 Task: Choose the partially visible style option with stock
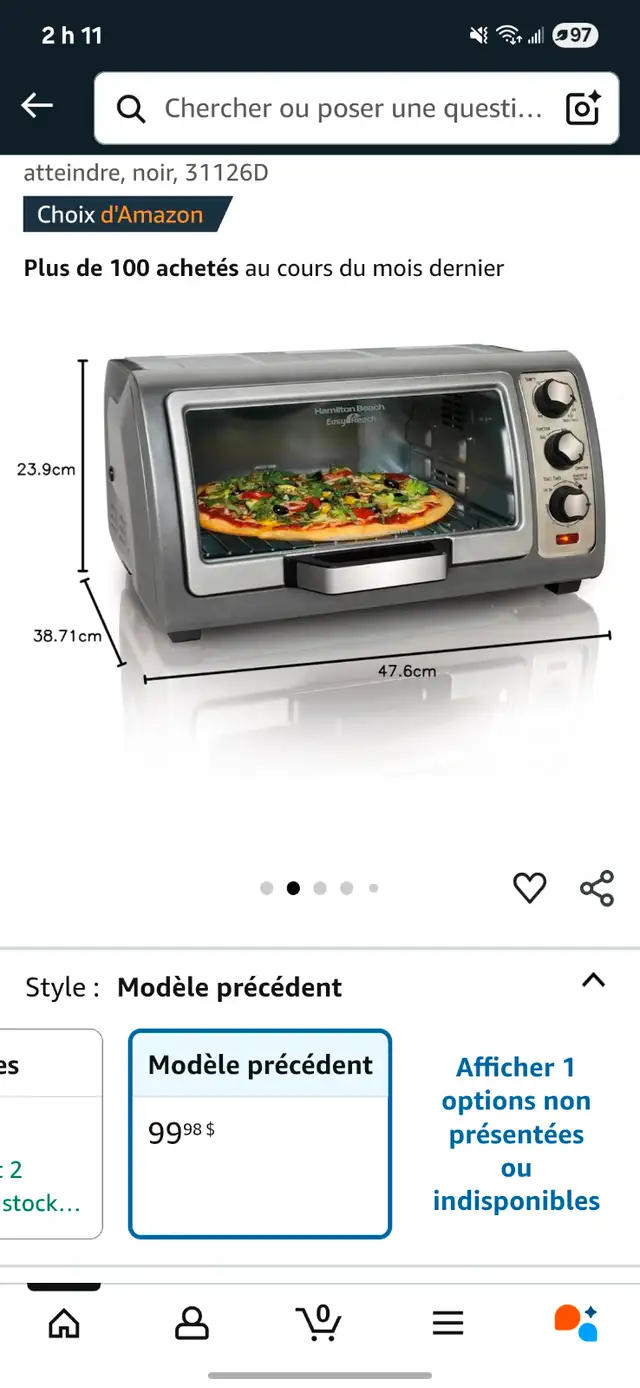pos(50,1134)
